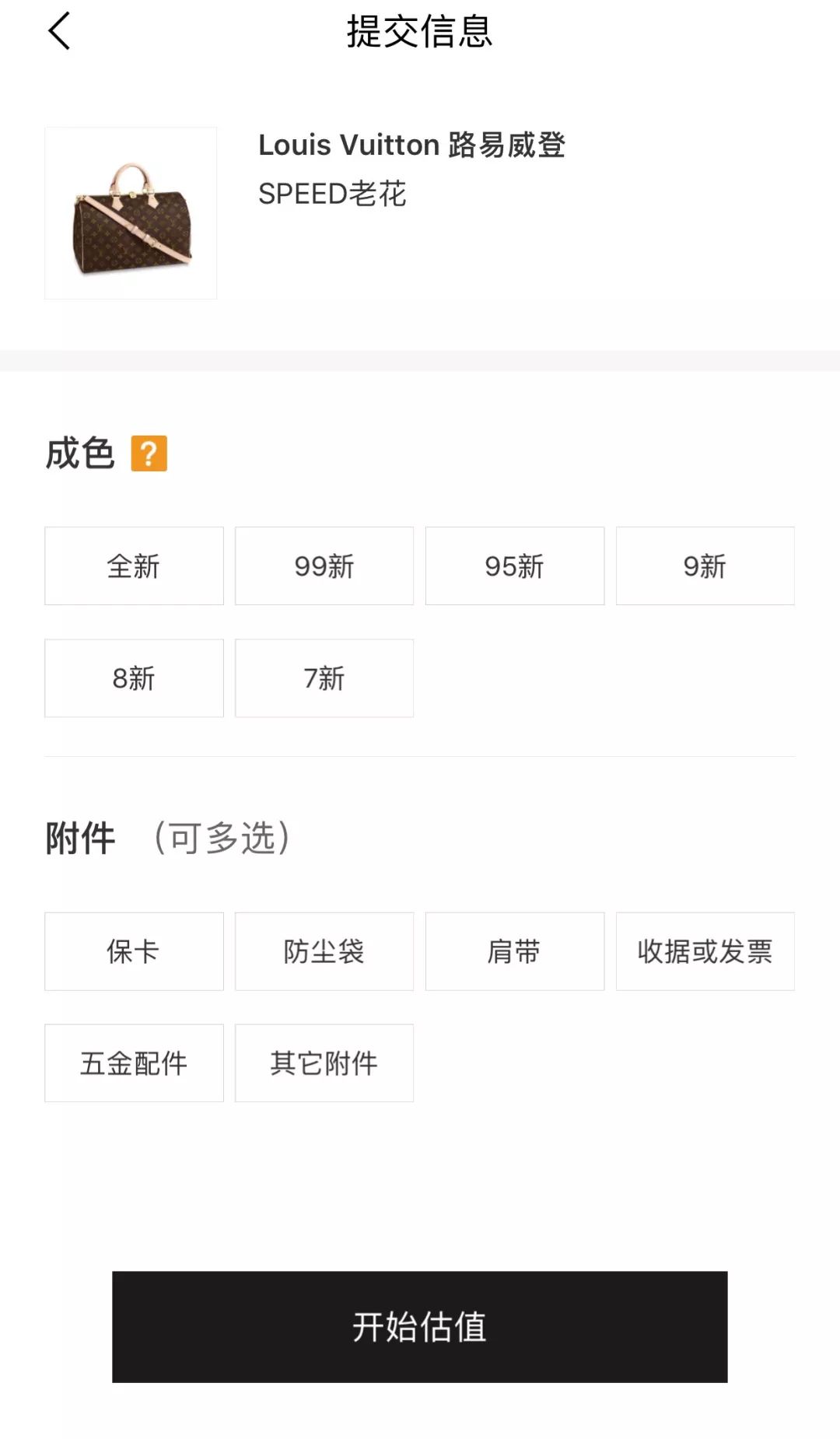Check 收据或发票 in the accessories list
The height and width of the screenshot is (1439, 840).
(x=705, y=951)
